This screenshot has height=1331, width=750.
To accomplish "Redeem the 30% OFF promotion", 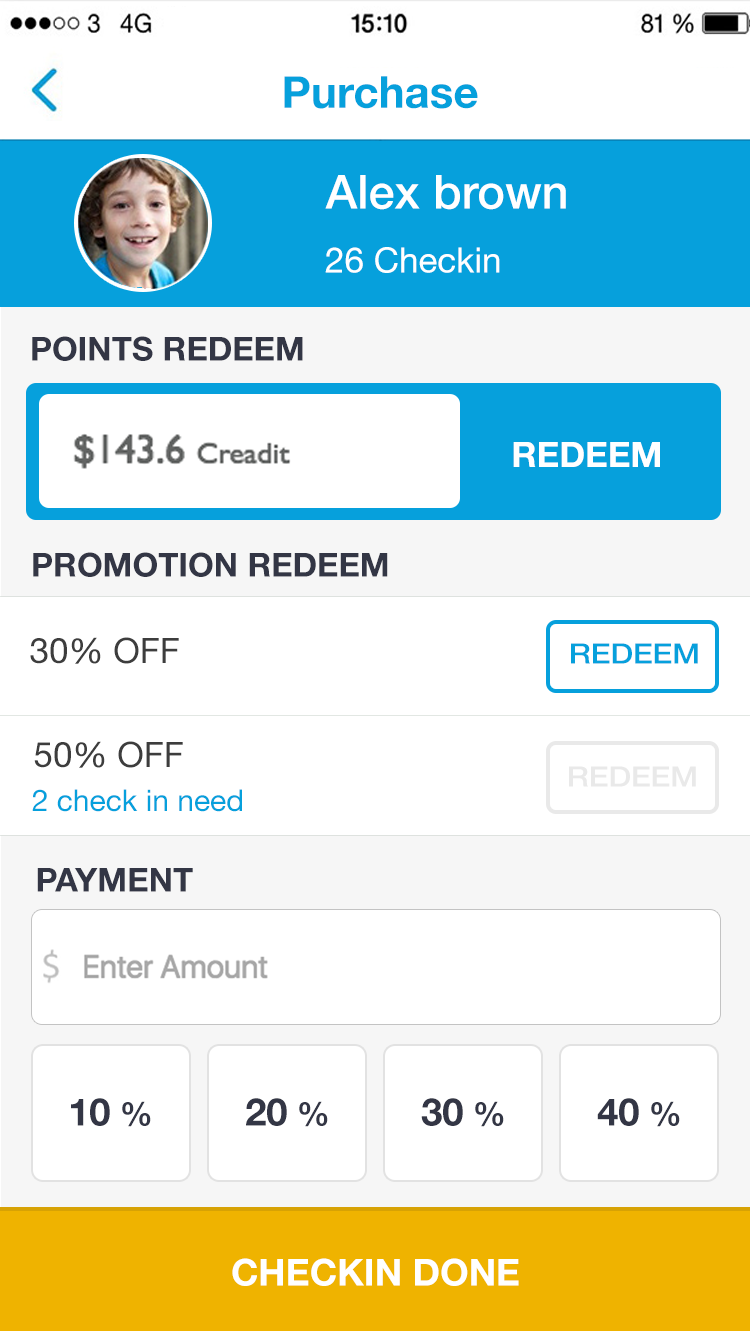I will coord(632,656).
